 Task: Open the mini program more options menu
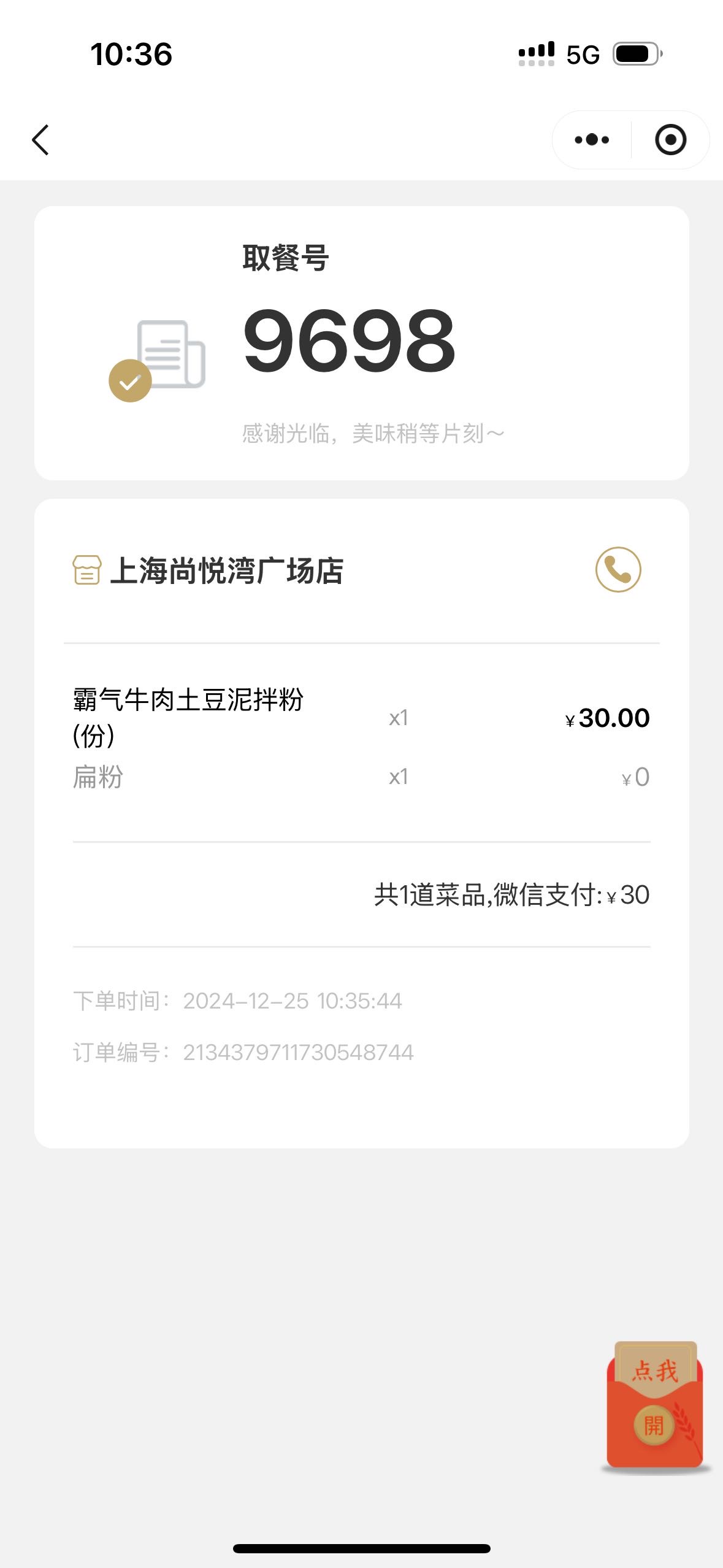pos(592,140)
